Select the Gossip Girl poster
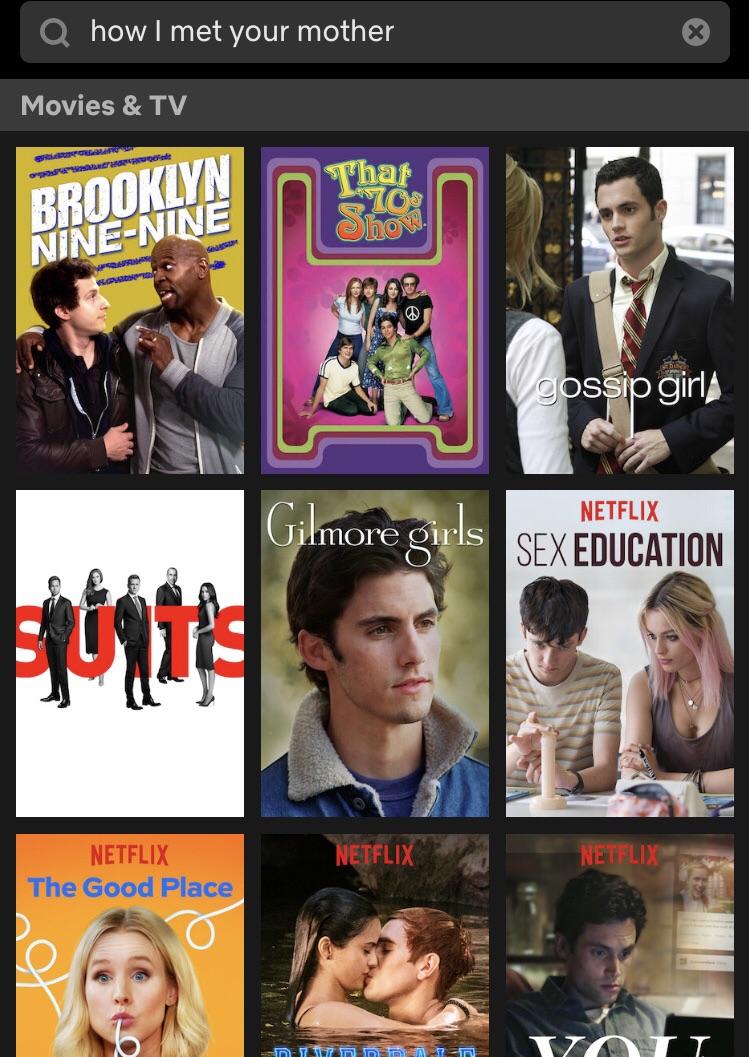749x1057 pixels. [x=620, y=310]
